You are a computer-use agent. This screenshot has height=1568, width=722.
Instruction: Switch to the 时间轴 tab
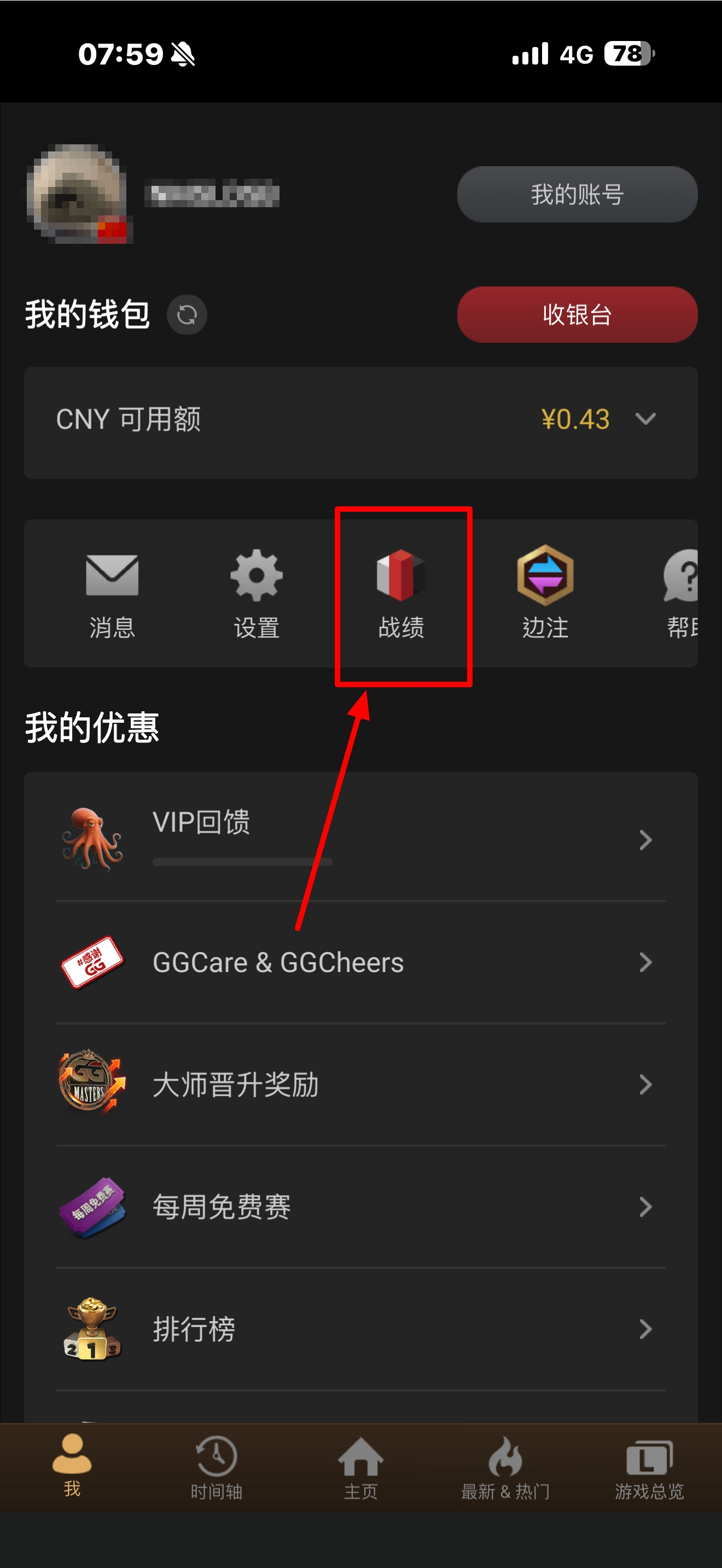(x=216, y=1466)
